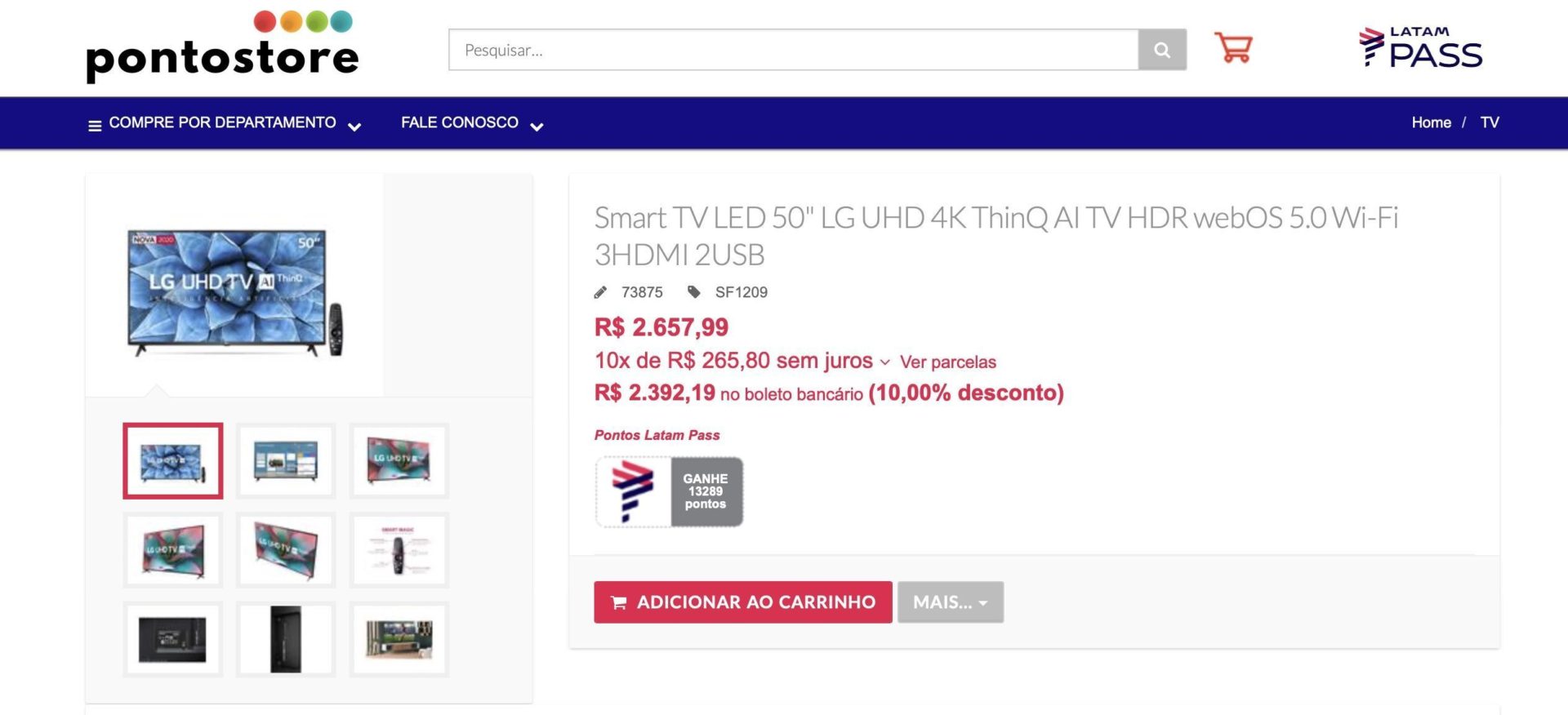
Task: Select the smart menu screen thumbnail
Action: click(285, 460)
